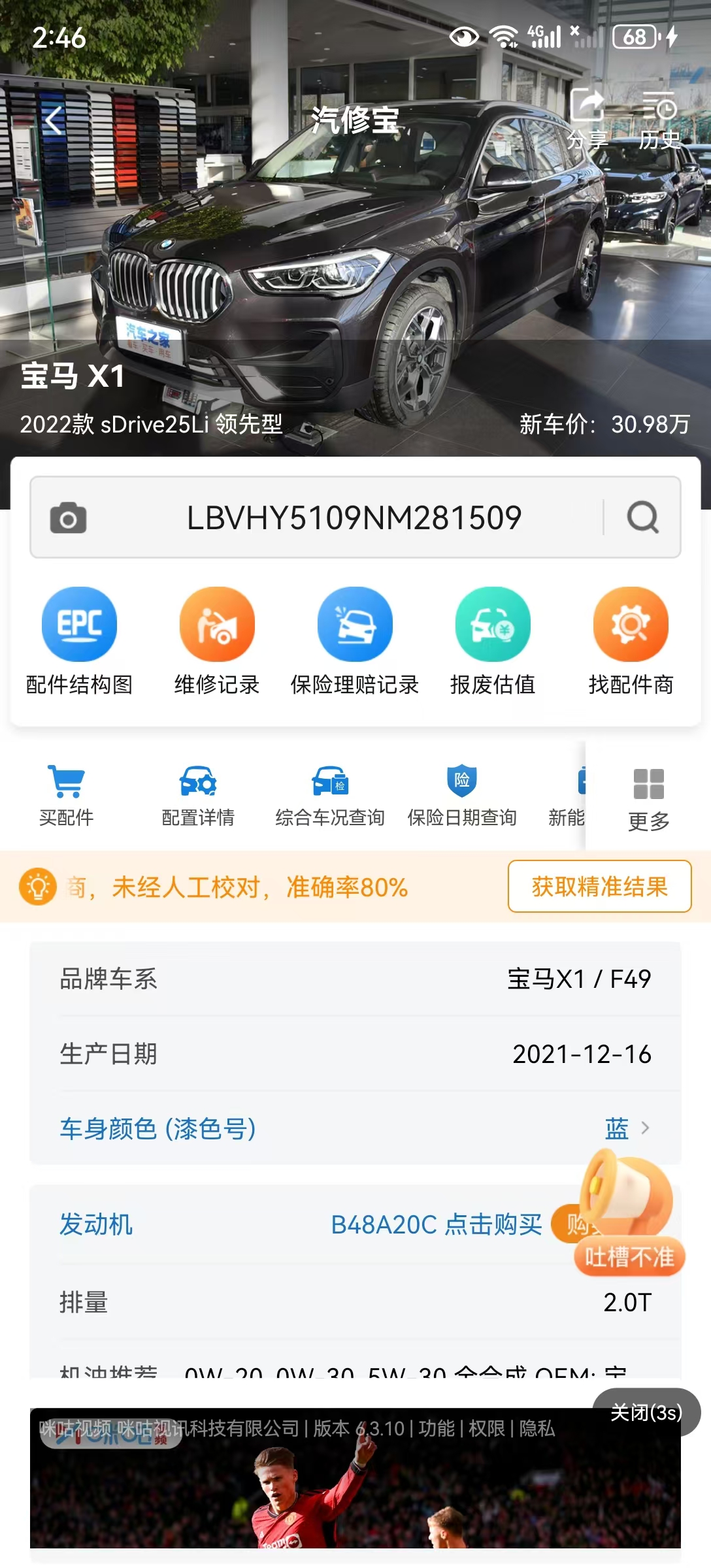Tap 获取精准结果 button

coord(599,887)
